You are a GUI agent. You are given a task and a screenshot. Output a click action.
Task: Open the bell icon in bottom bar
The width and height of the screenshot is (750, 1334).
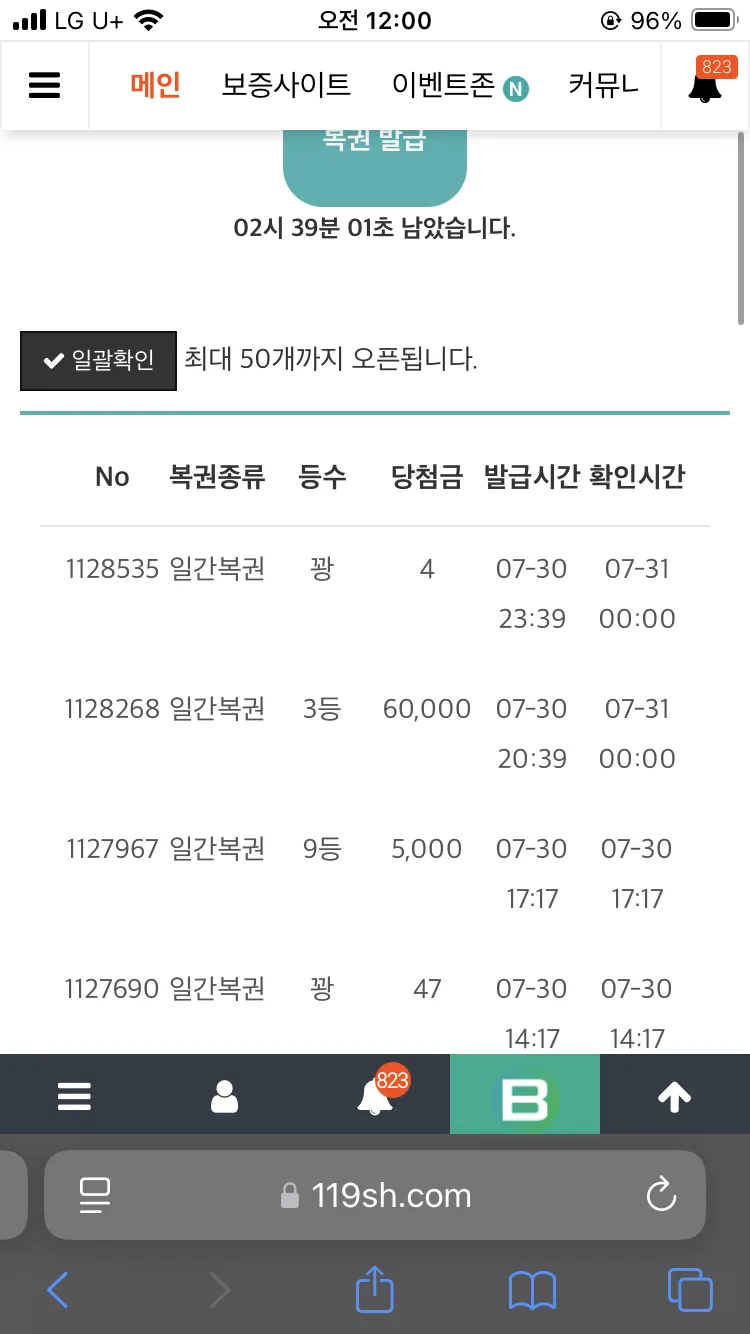tap(375, 1096)
